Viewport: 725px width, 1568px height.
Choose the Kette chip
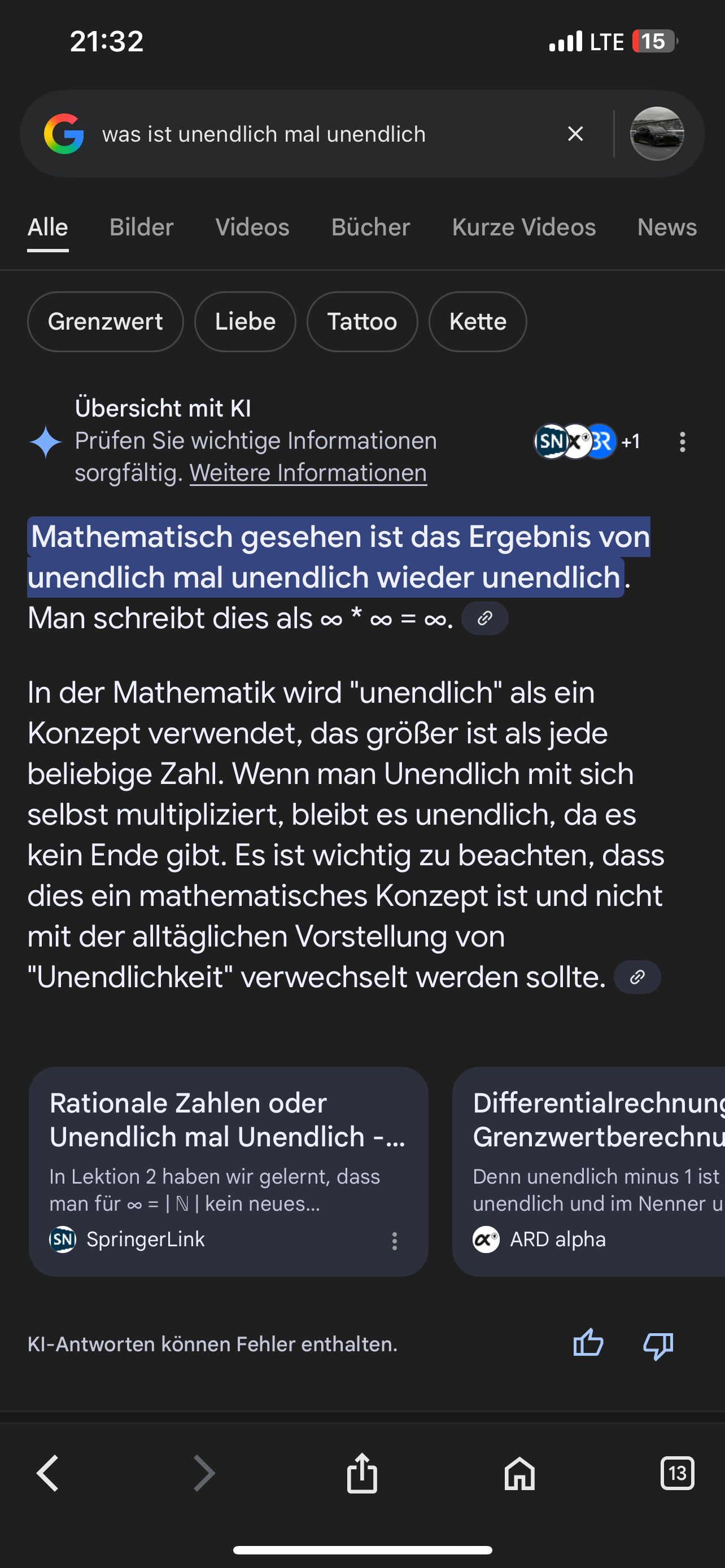478,321
